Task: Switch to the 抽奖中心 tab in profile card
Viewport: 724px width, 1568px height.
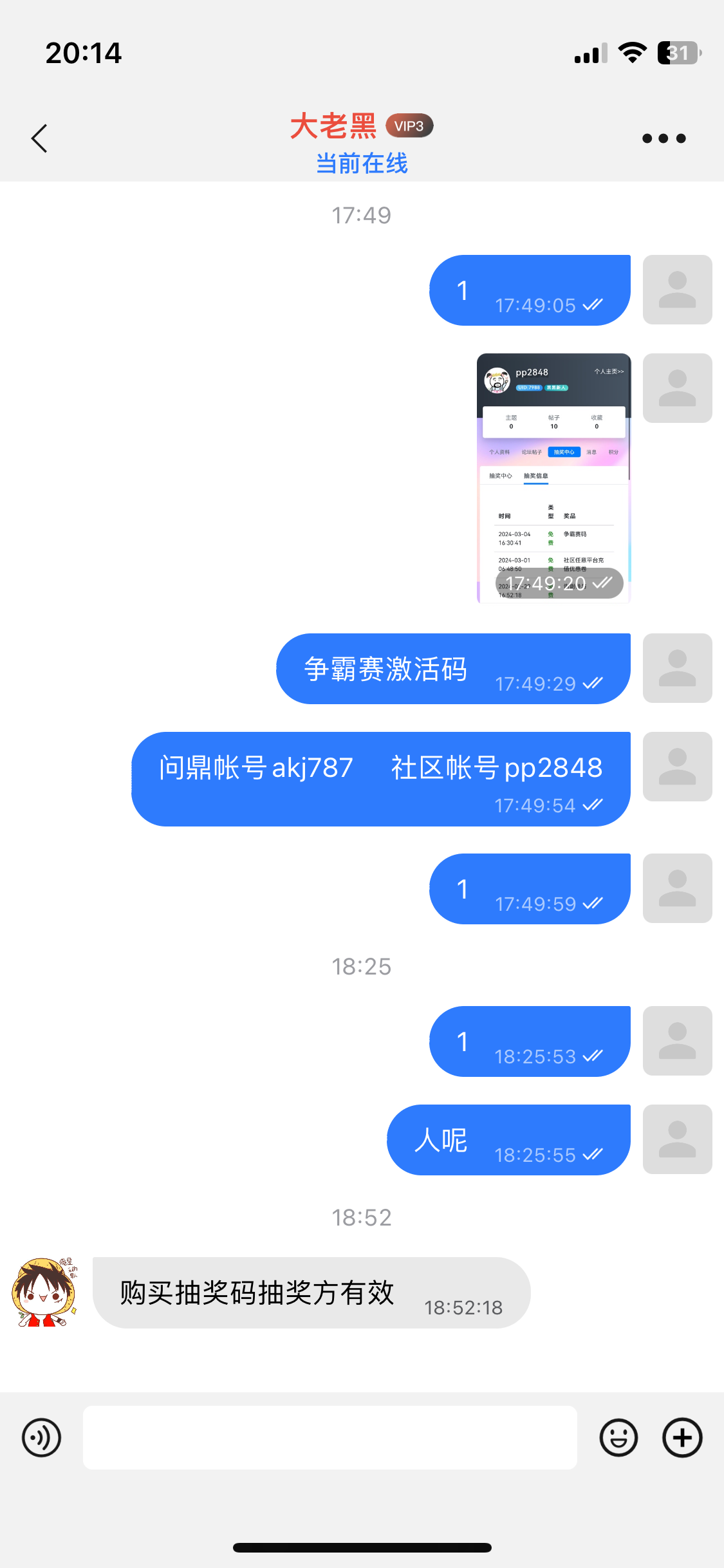Action: [x=564, y=452]
